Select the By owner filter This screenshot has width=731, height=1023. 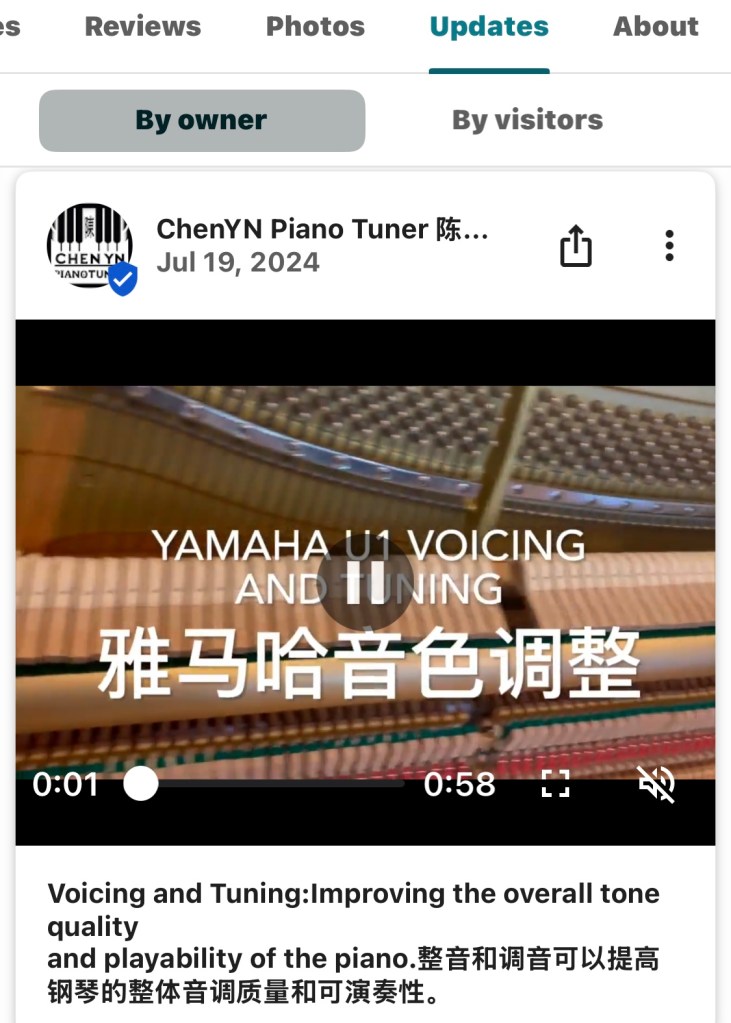click(202, 121)
